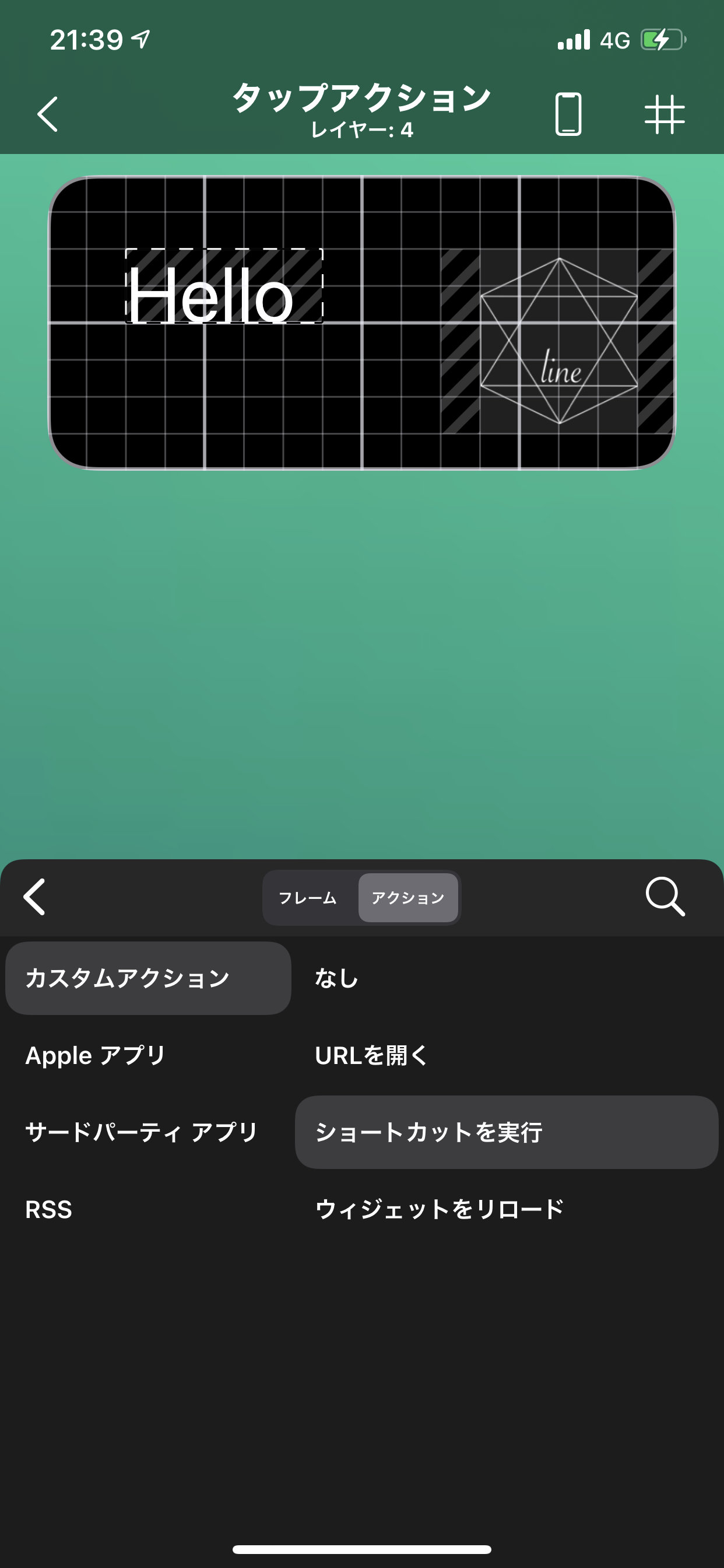
Task: Set the action to なし
Action: pos(336,978)
